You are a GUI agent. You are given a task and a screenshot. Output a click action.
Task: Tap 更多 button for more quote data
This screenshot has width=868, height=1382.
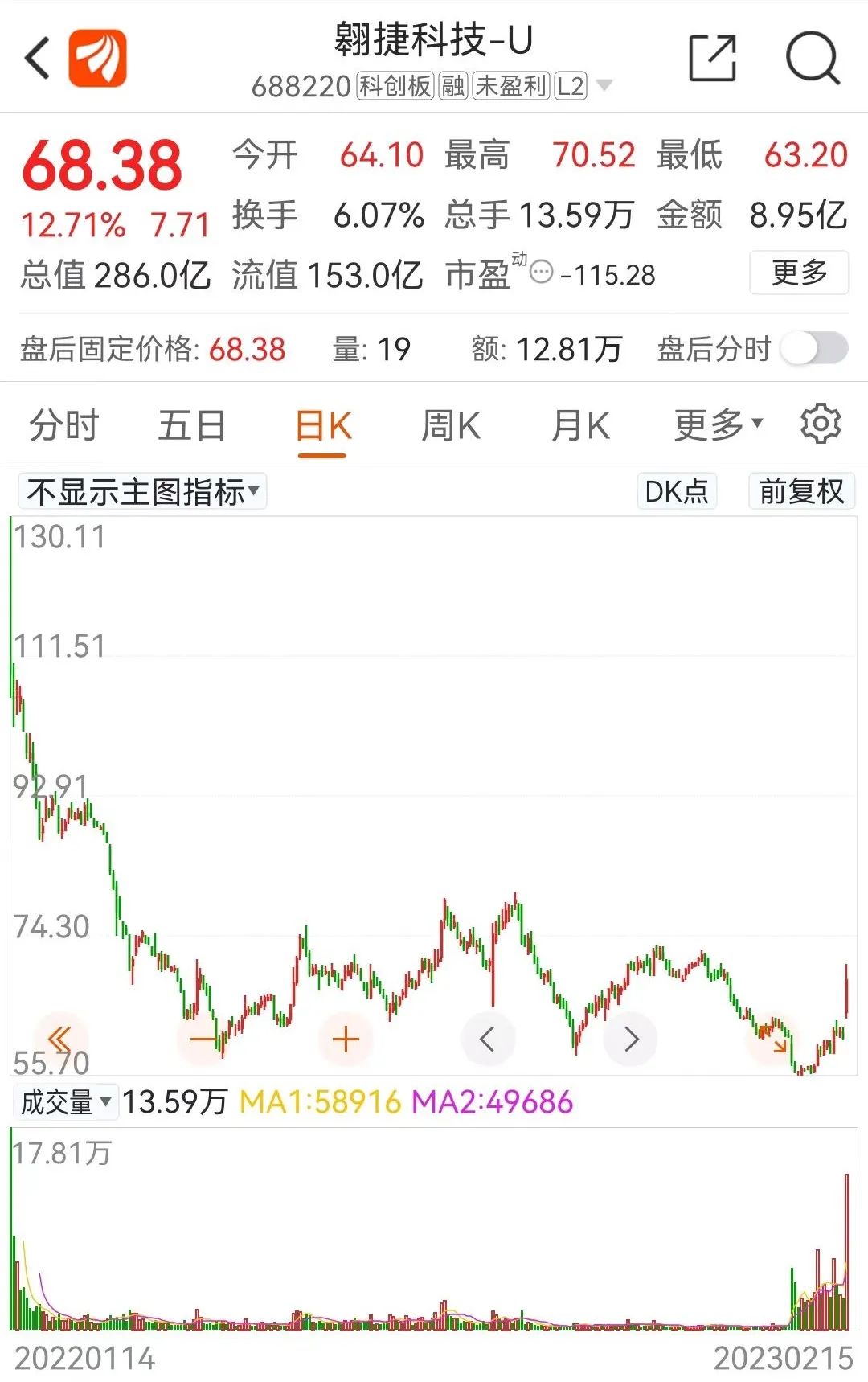tap(798, 273)
